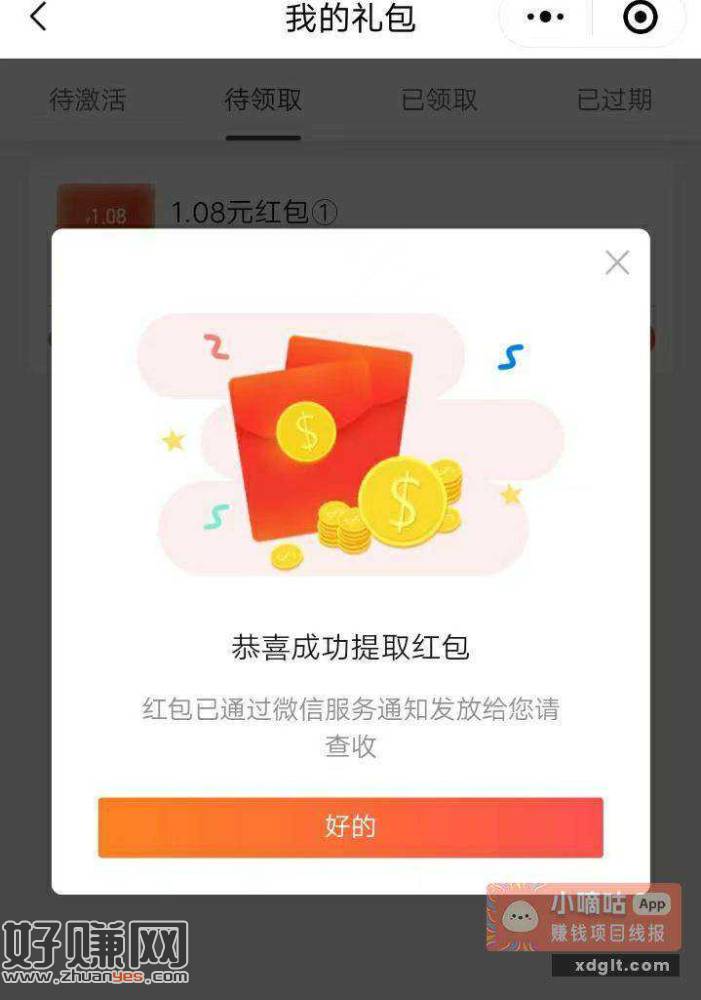Dismiss the red packet success dialog
The image size is (701, 1000).
click(x=617, y=263)
